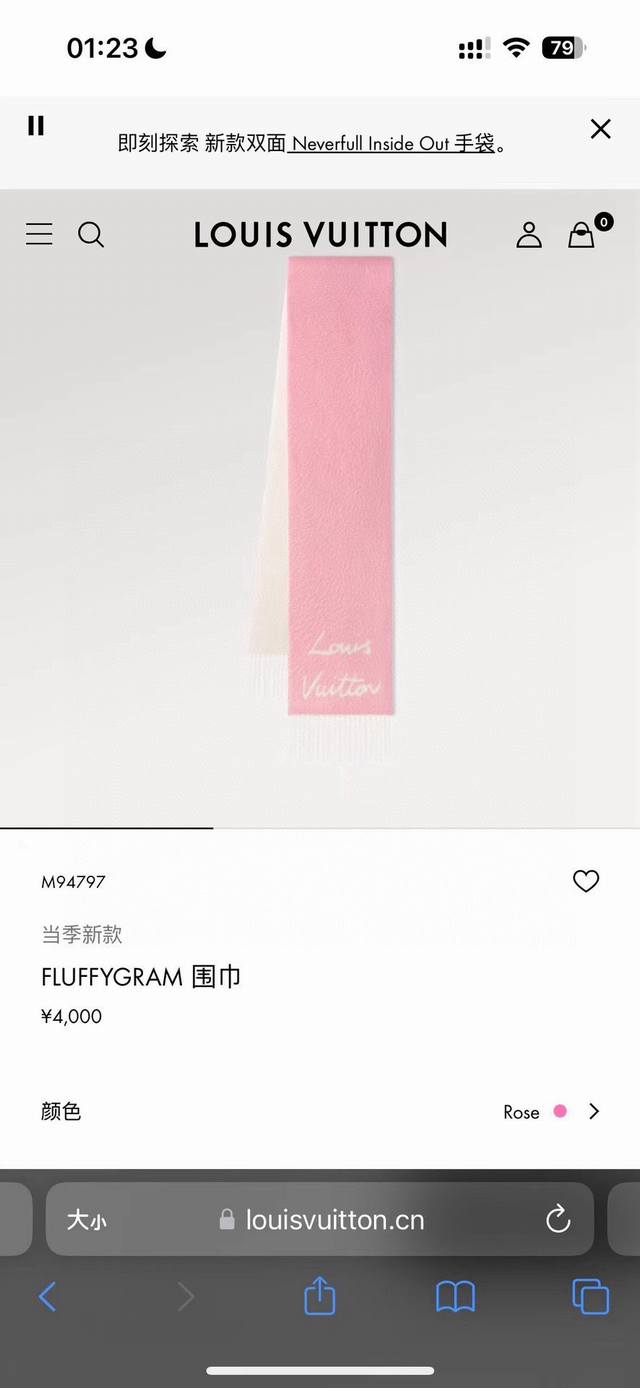
Task: Add the scarf to wishlist heart
Action: [x=586, y=881]
